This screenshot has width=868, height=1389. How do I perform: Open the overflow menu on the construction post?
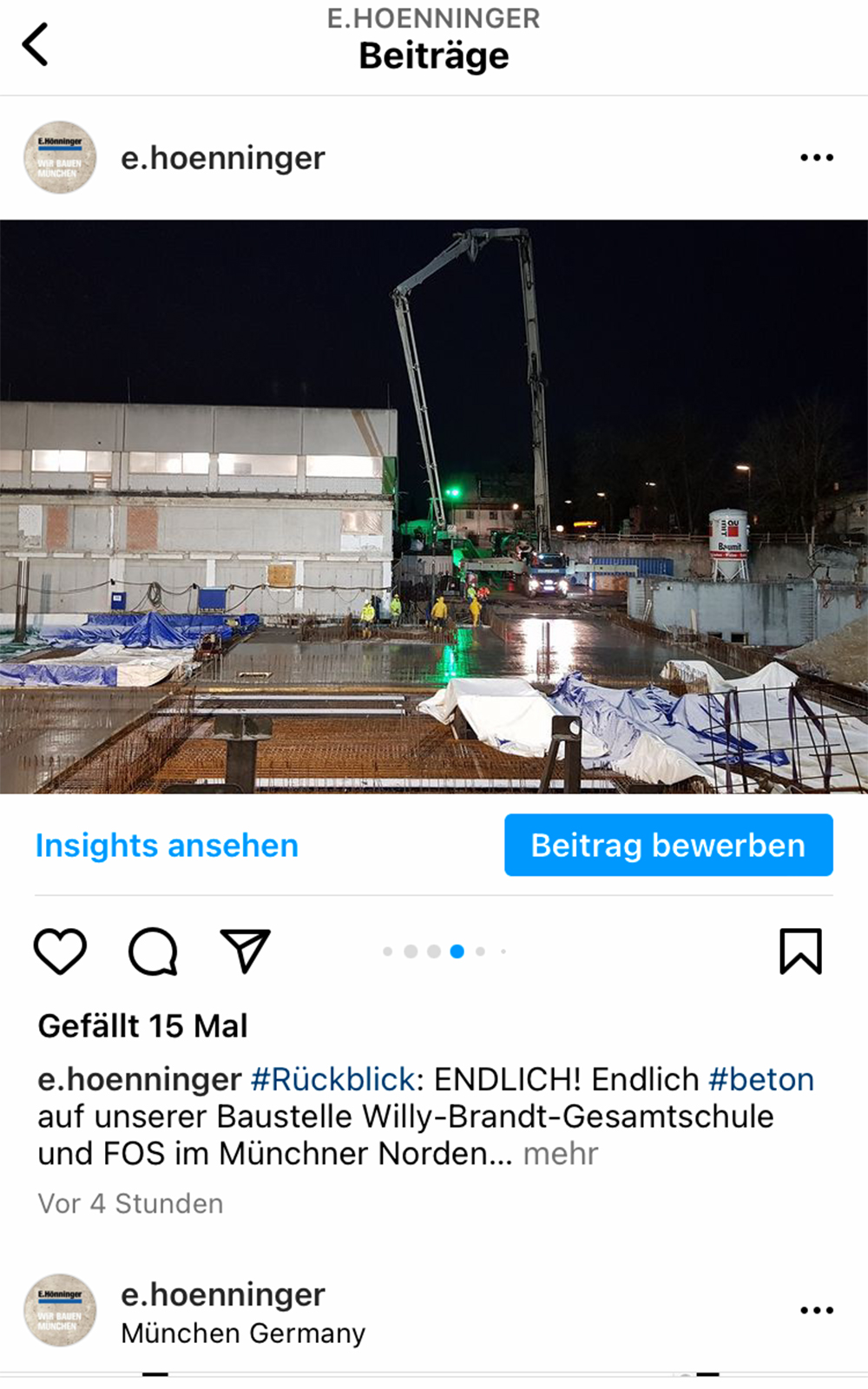click(816, 158)
